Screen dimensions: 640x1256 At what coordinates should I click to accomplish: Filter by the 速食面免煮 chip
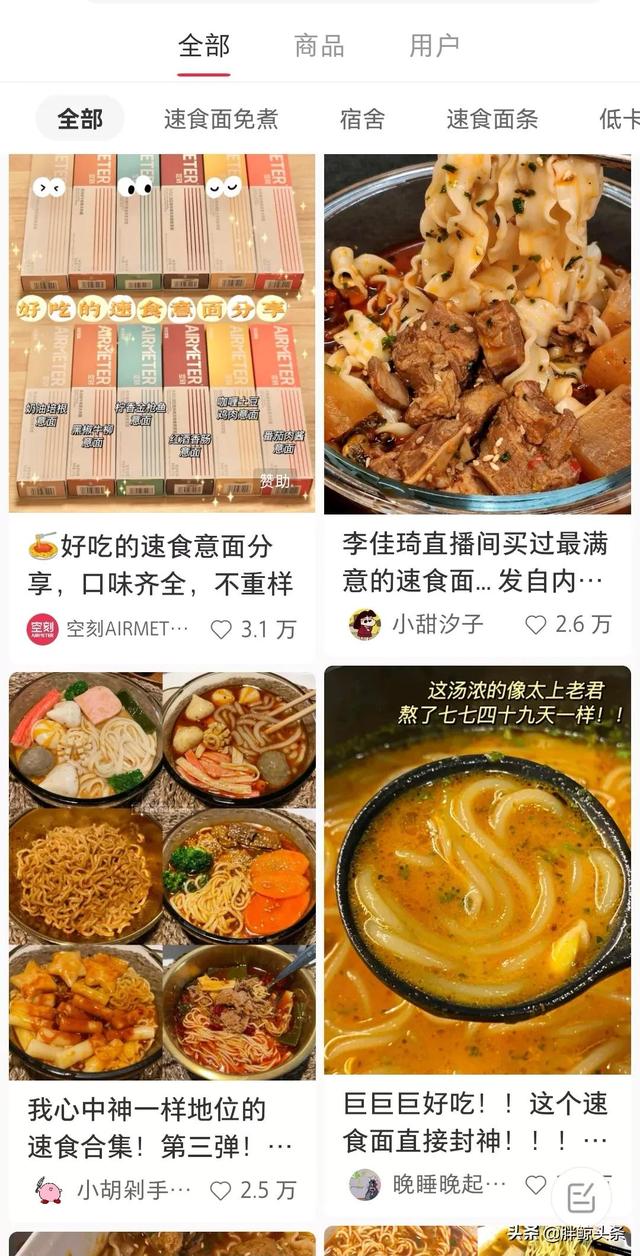click(x=221, y=119)
